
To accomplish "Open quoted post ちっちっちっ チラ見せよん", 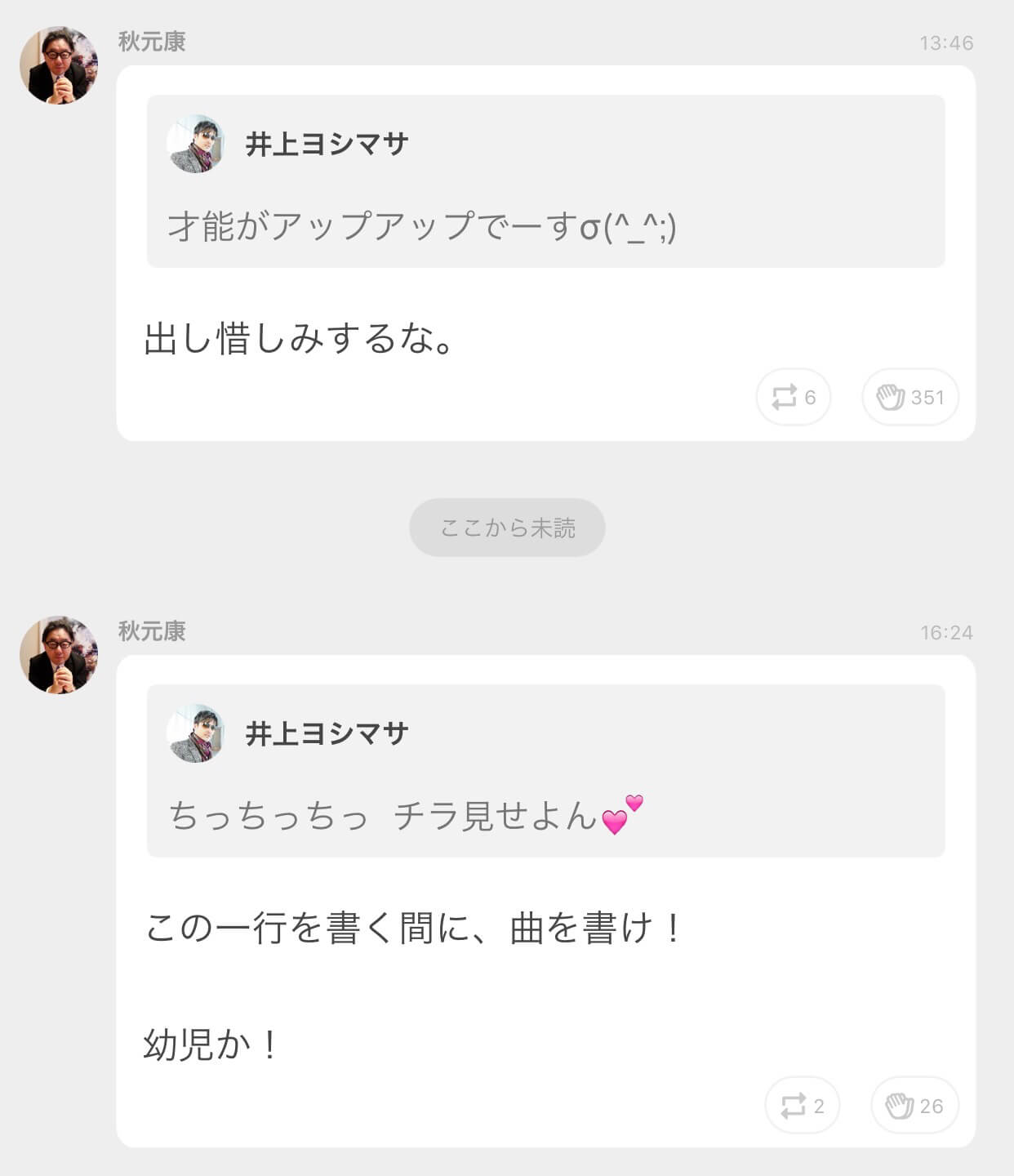I will tap(546, 771).
